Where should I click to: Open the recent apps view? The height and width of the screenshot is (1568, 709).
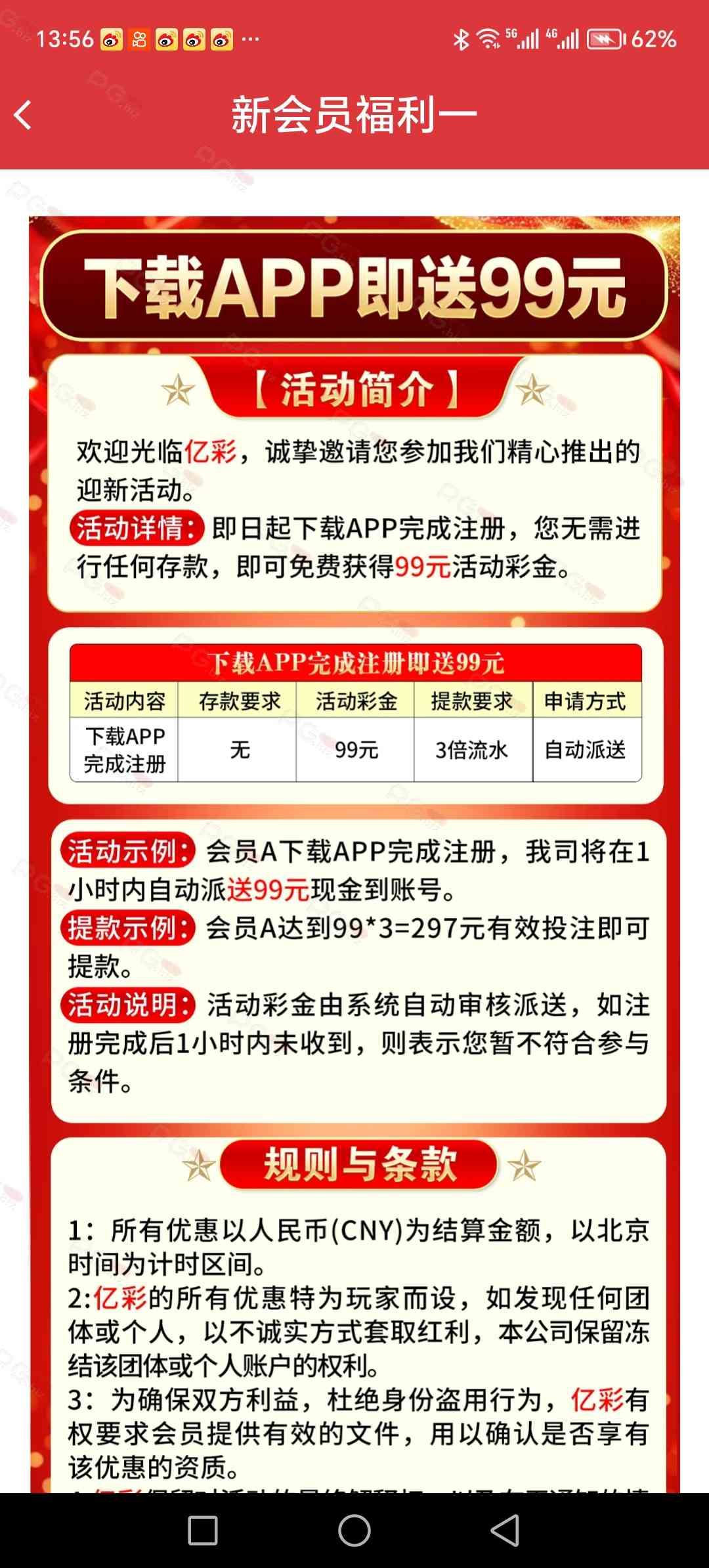coord(203,1531)
